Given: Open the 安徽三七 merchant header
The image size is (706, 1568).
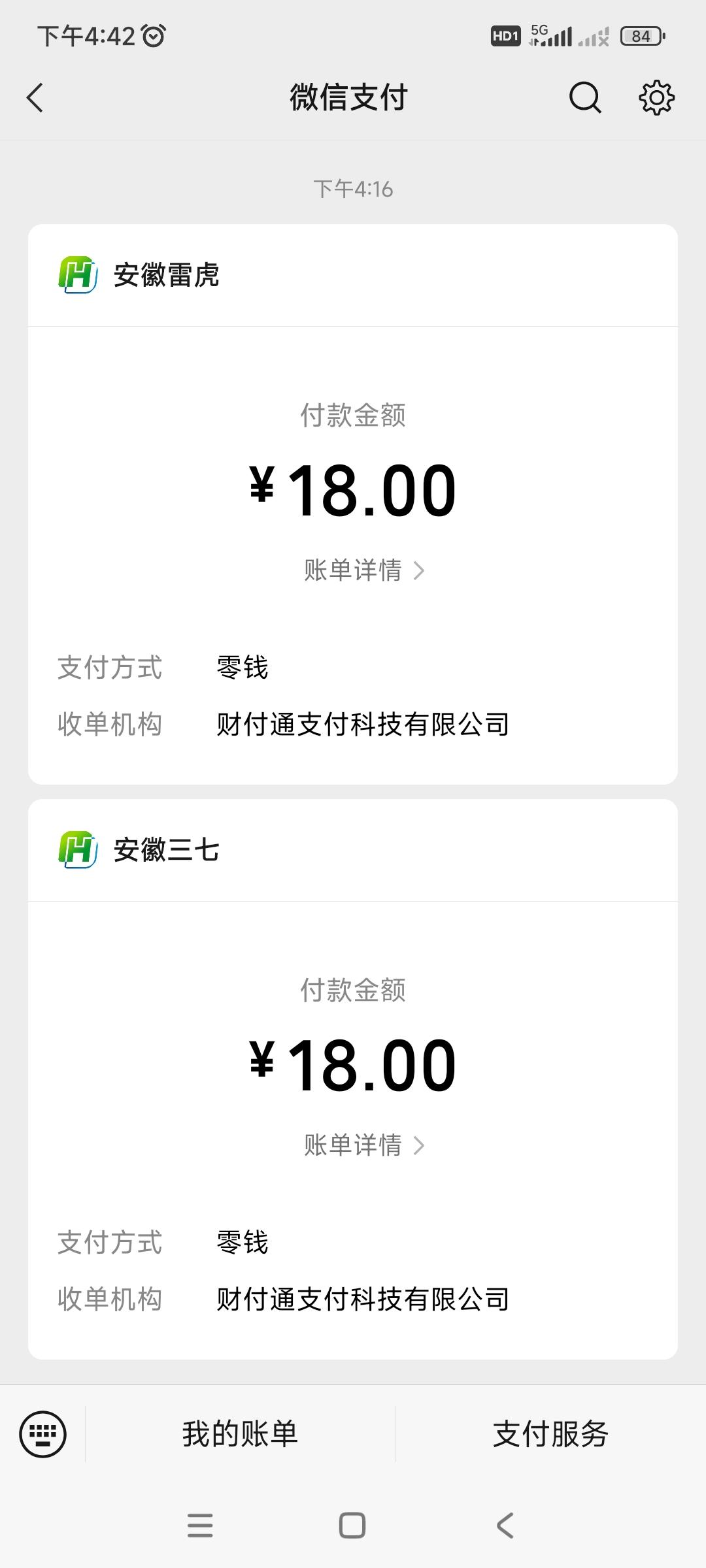Looking at the screenshot, I should pos(166,850).
